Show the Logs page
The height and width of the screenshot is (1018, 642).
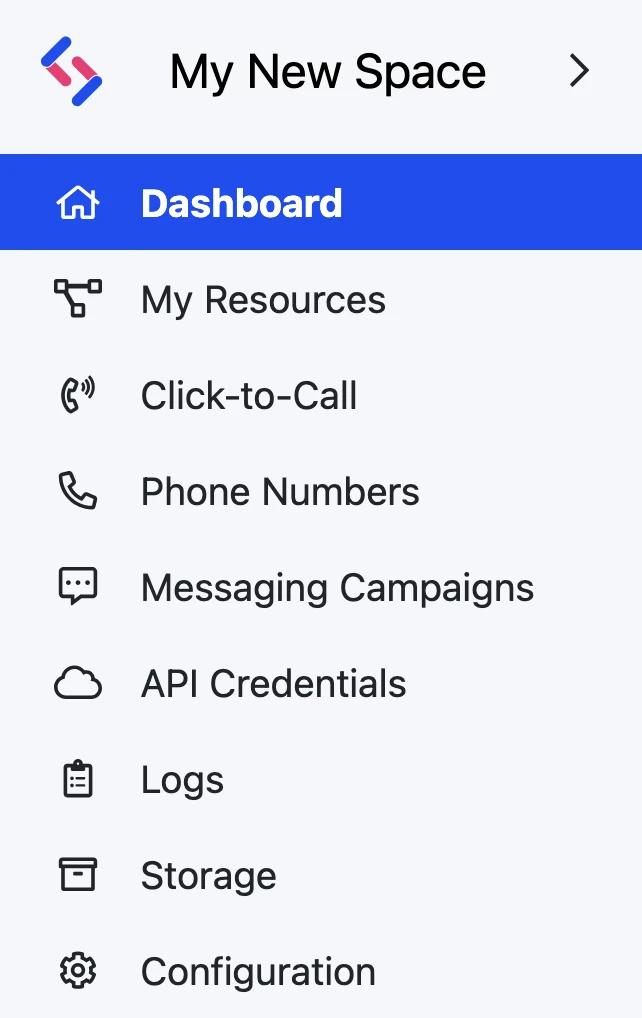click(x=182, y=780)
